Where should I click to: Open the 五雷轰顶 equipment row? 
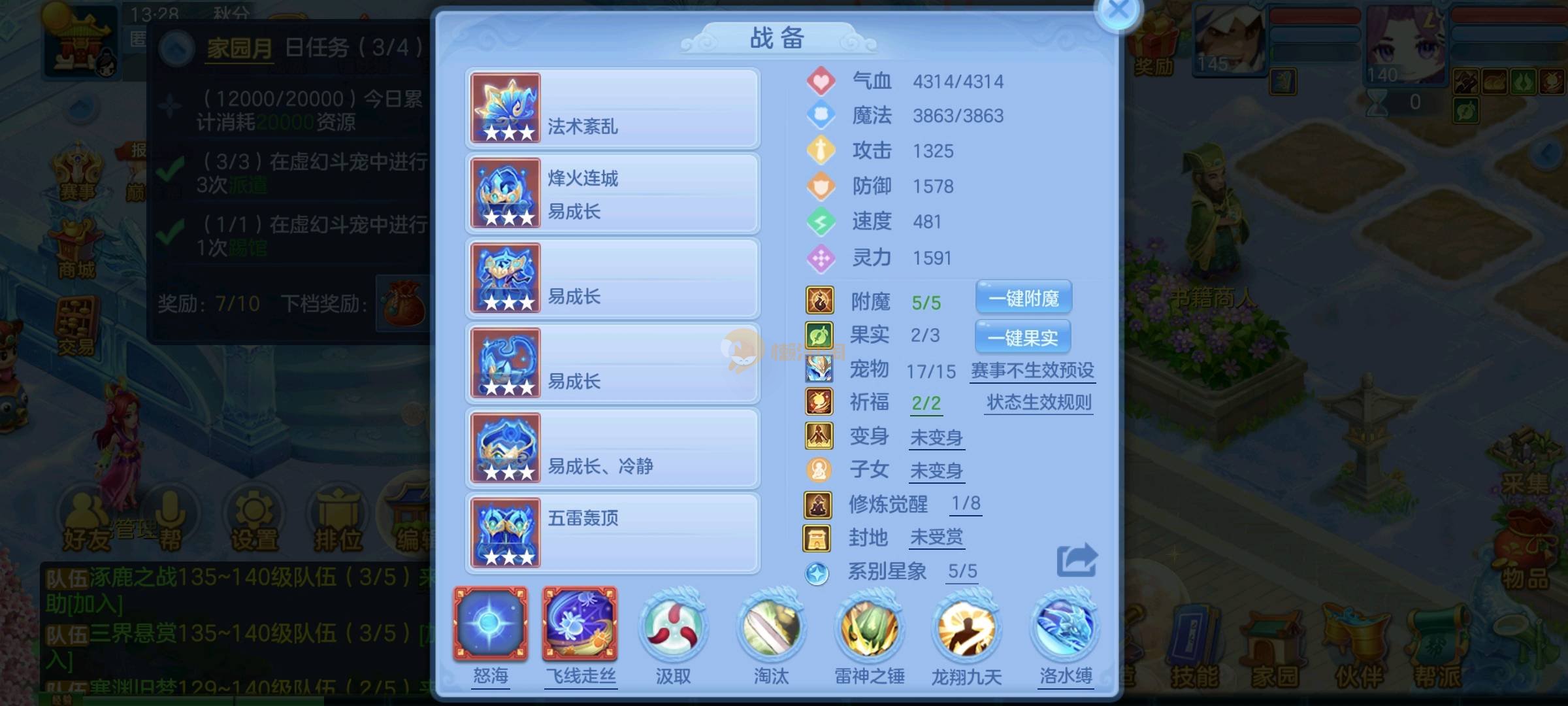point(613,533)
